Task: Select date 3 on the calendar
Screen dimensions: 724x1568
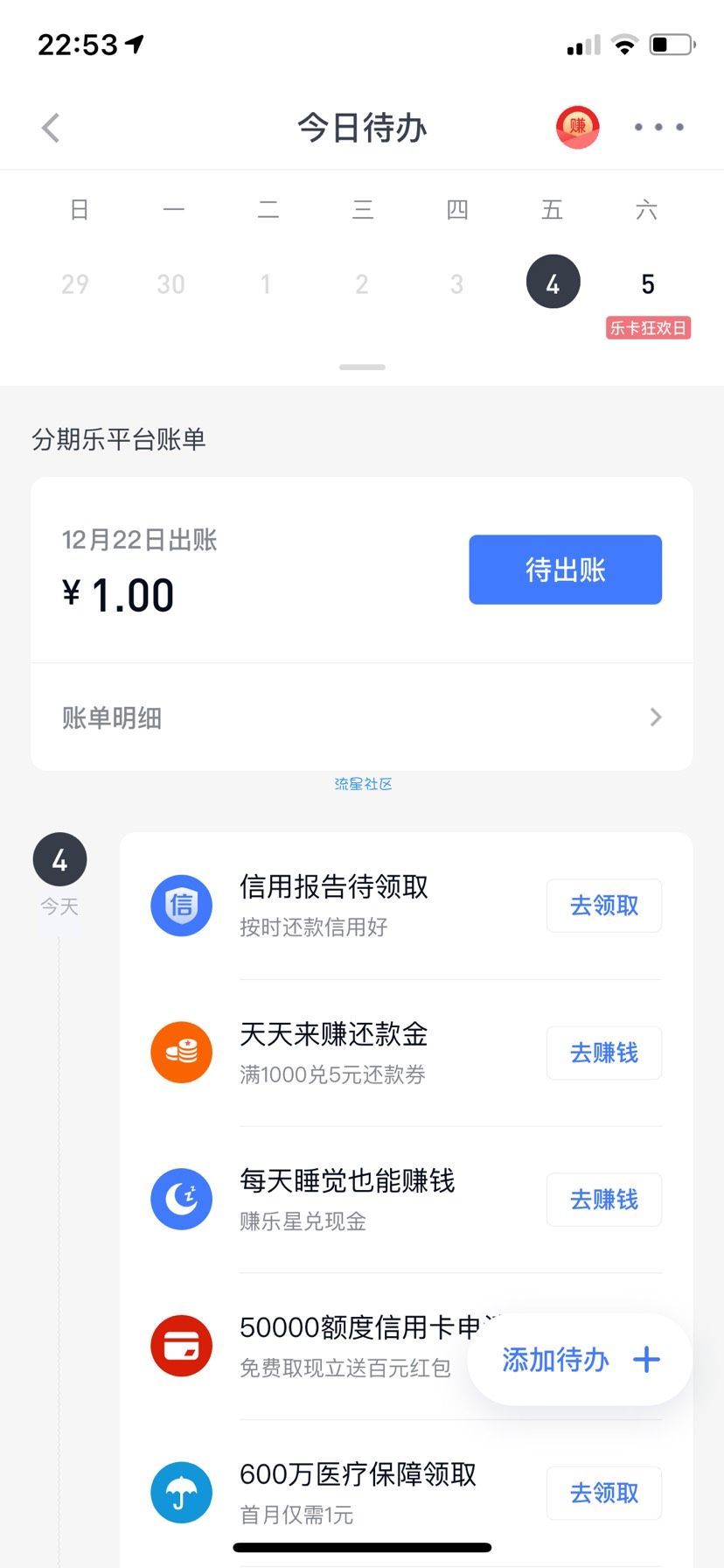Action: pos(456,283)
